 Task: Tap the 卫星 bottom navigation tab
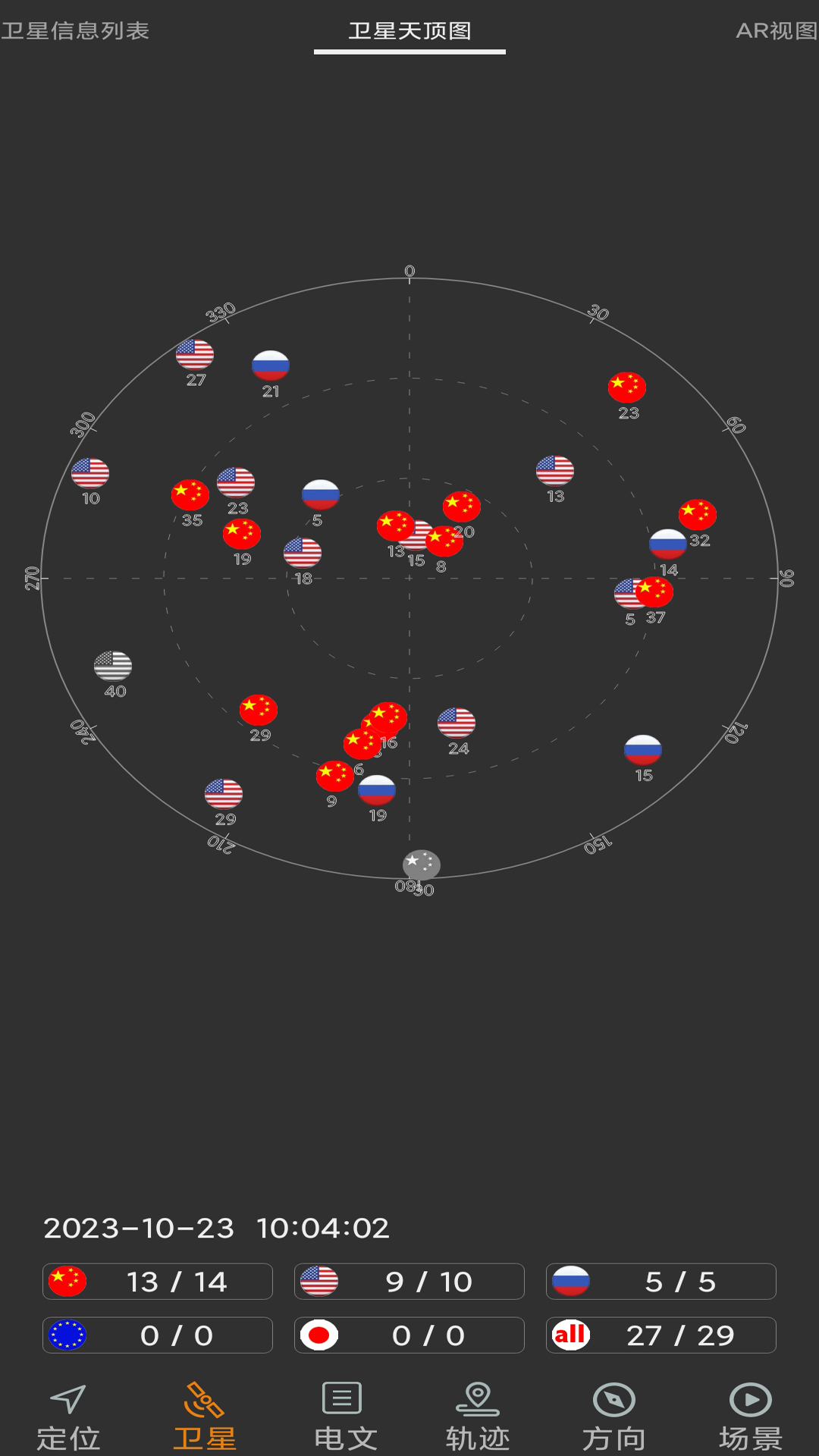click(205, 1417)
